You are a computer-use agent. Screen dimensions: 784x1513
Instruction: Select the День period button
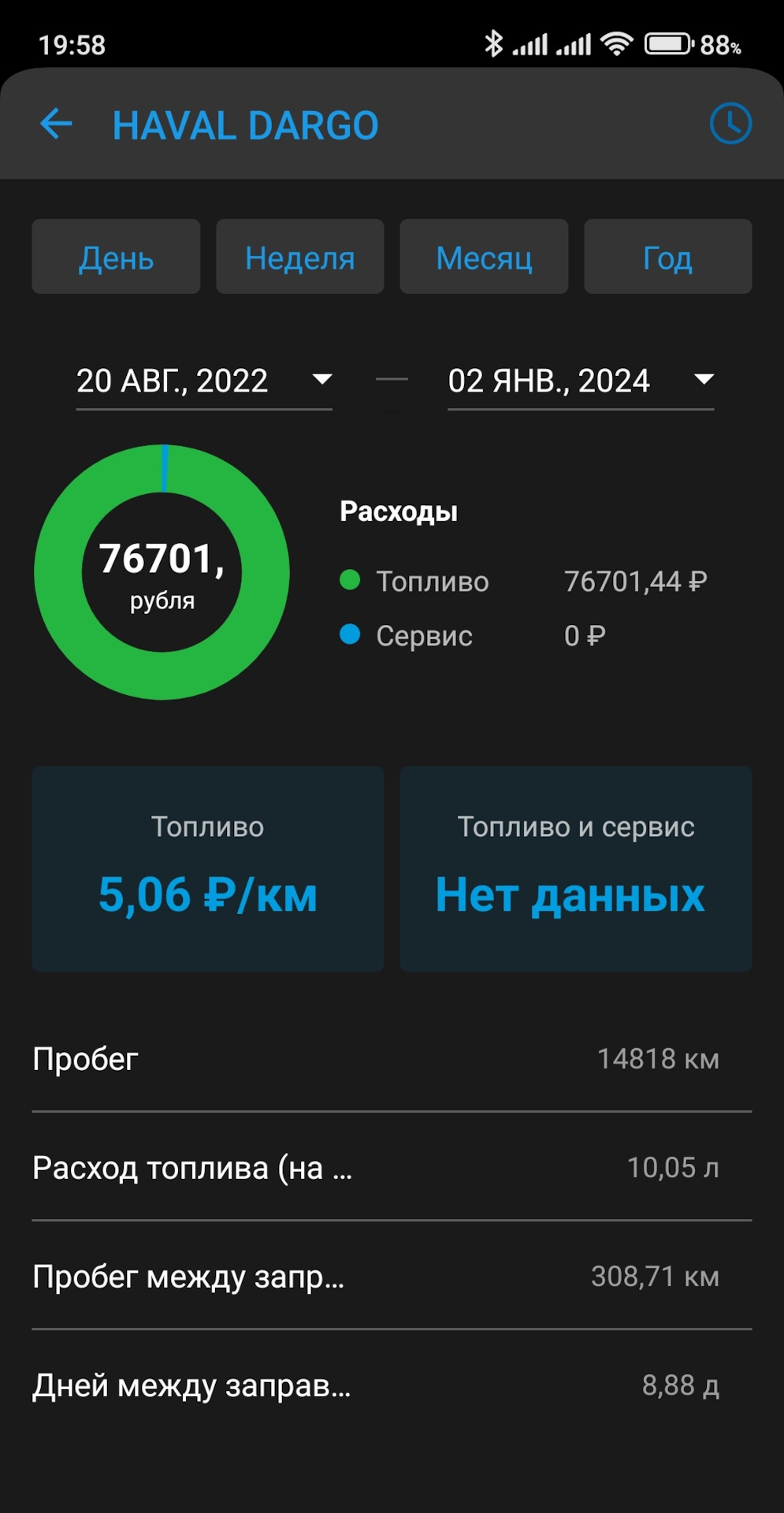[116, 257]
